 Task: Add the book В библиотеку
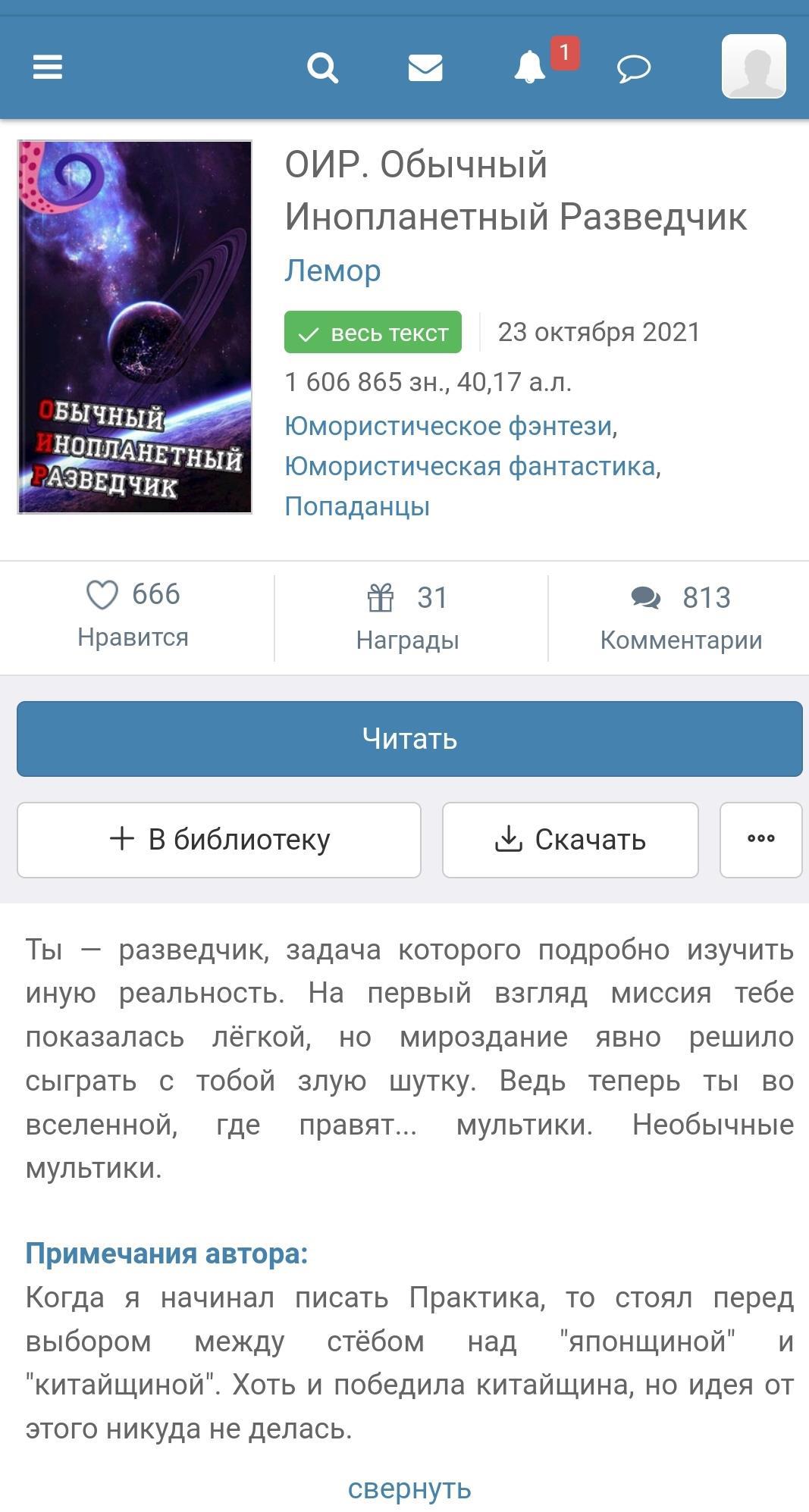[x=219, y=840]
